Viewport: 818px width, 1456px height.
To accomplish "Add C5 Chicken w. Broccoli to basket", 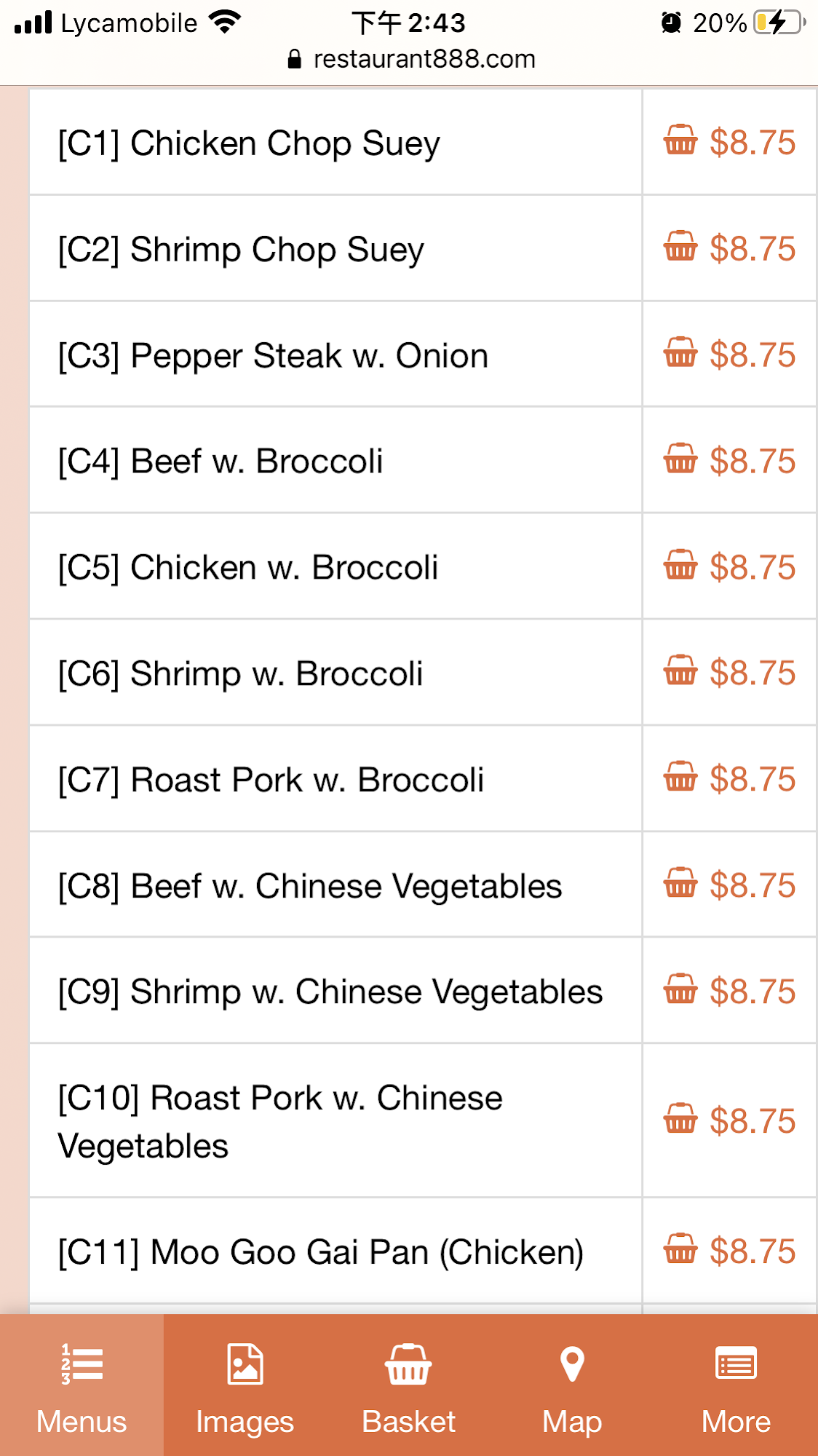I will point(729,567).
